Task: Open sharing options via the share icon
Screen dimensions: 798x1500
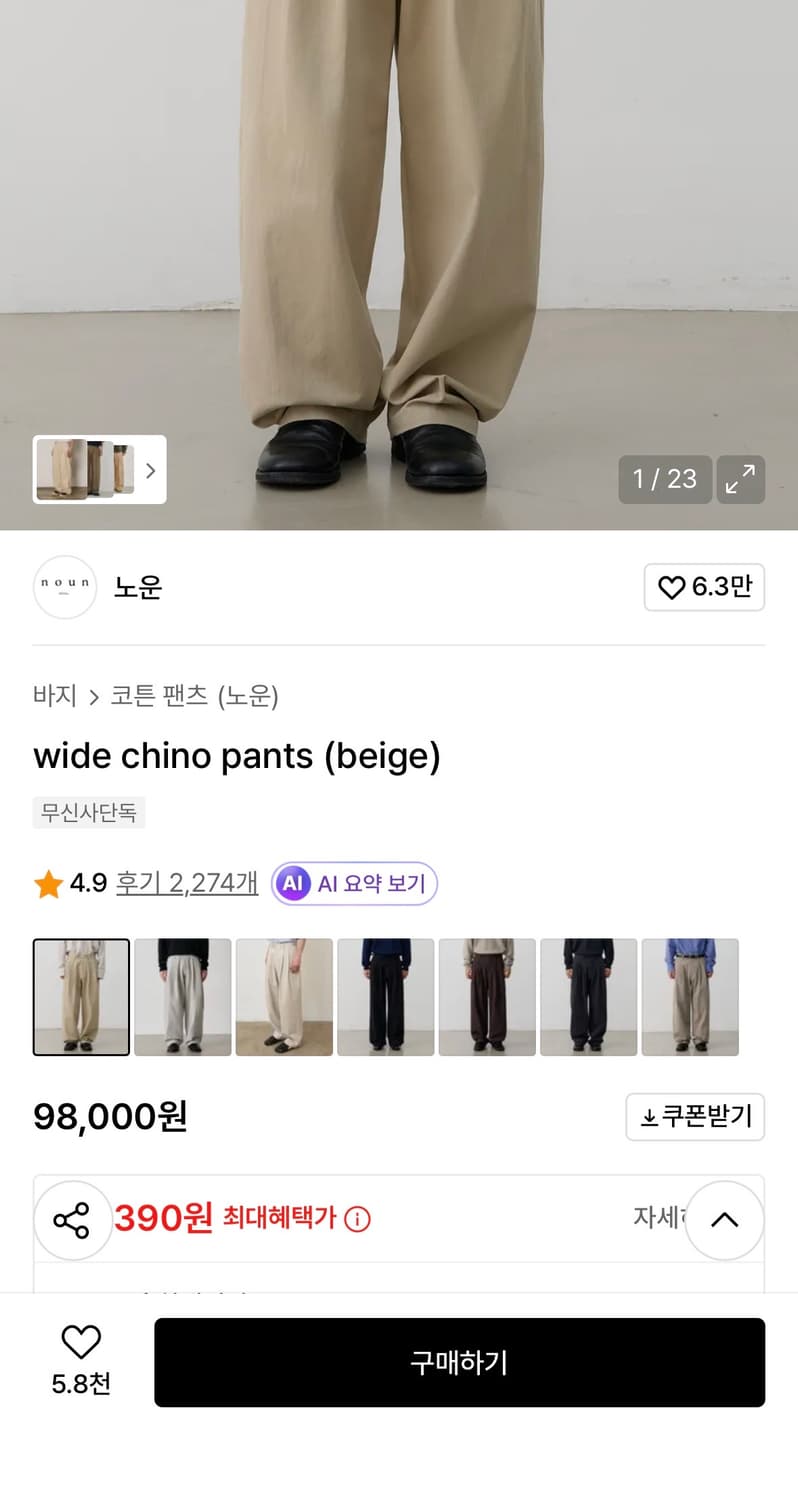Action: (x=72, y=1220)
